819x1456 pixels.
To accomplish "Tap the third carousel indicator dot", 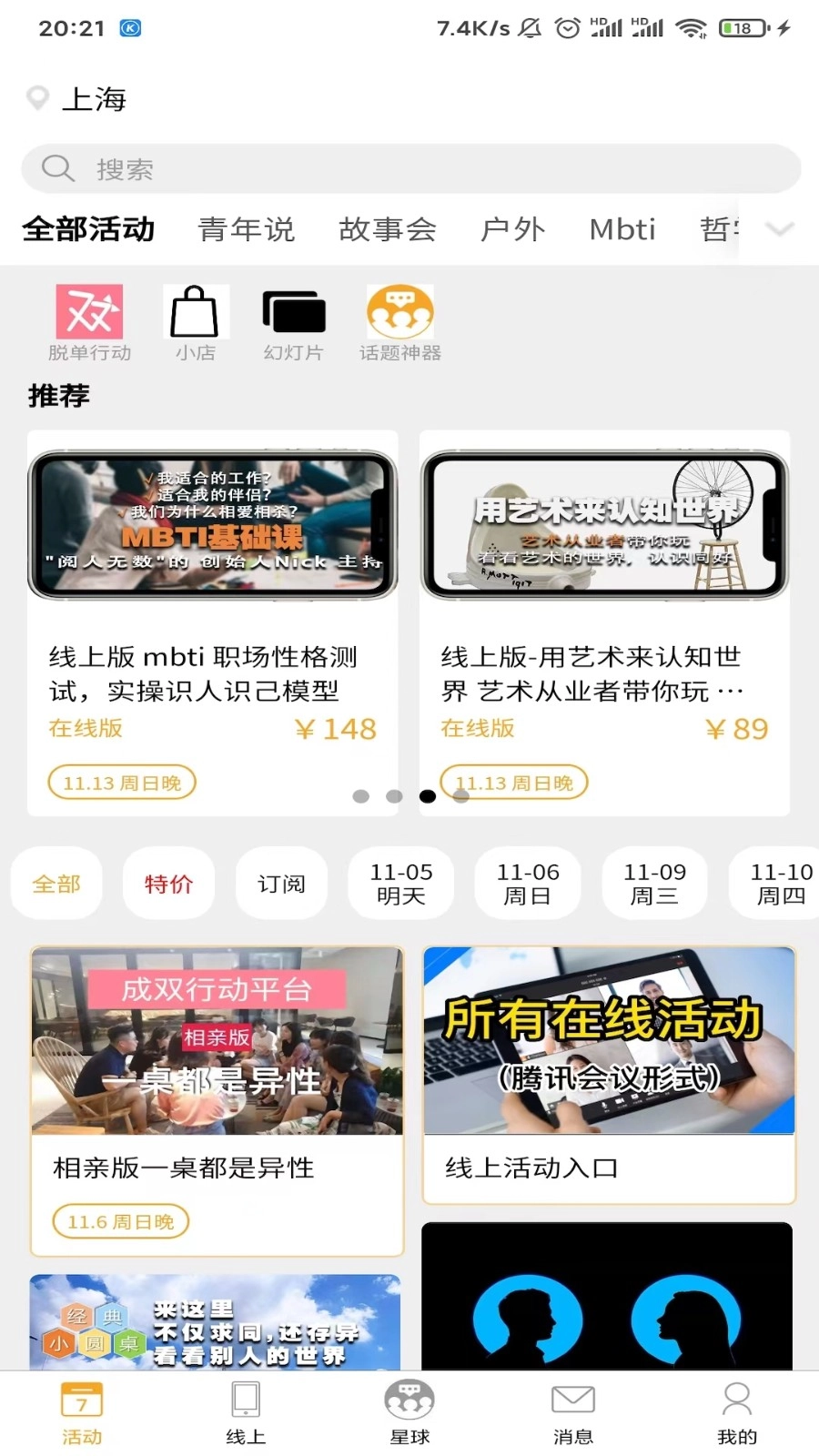I will 428,795.
